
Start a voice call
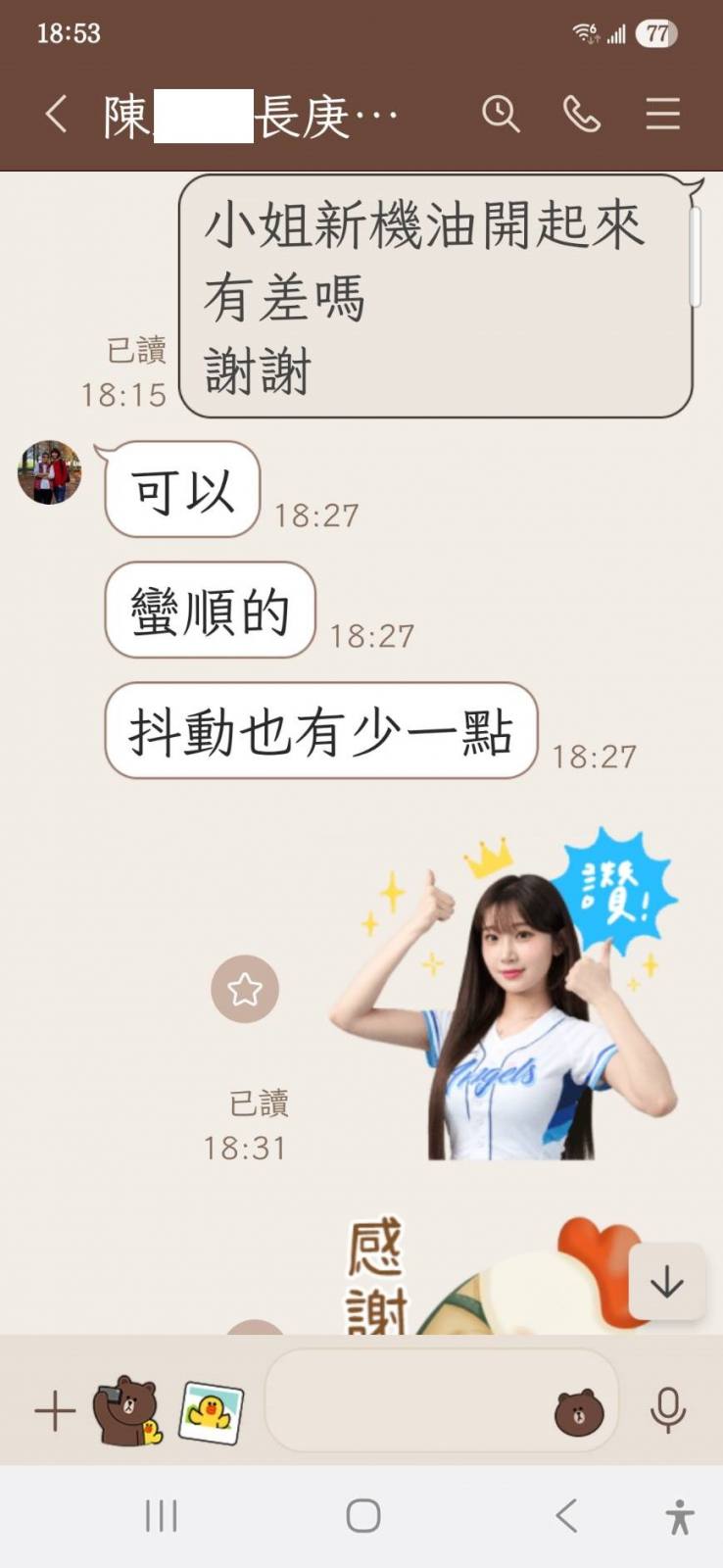click(x=582, y=115)
